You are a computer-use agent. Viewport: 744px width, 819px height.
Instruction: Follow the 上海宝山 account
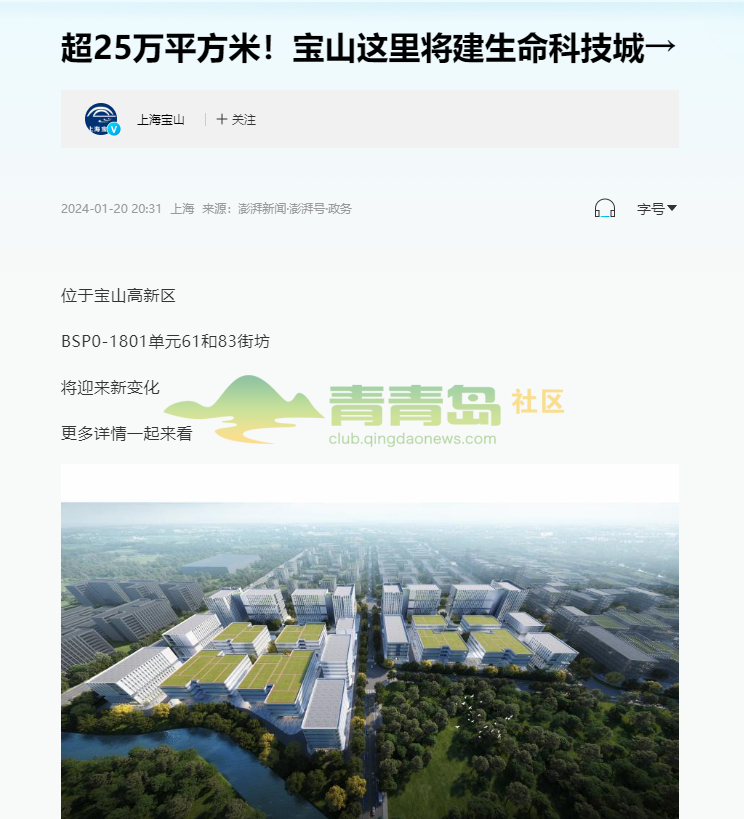coord(236,120)
